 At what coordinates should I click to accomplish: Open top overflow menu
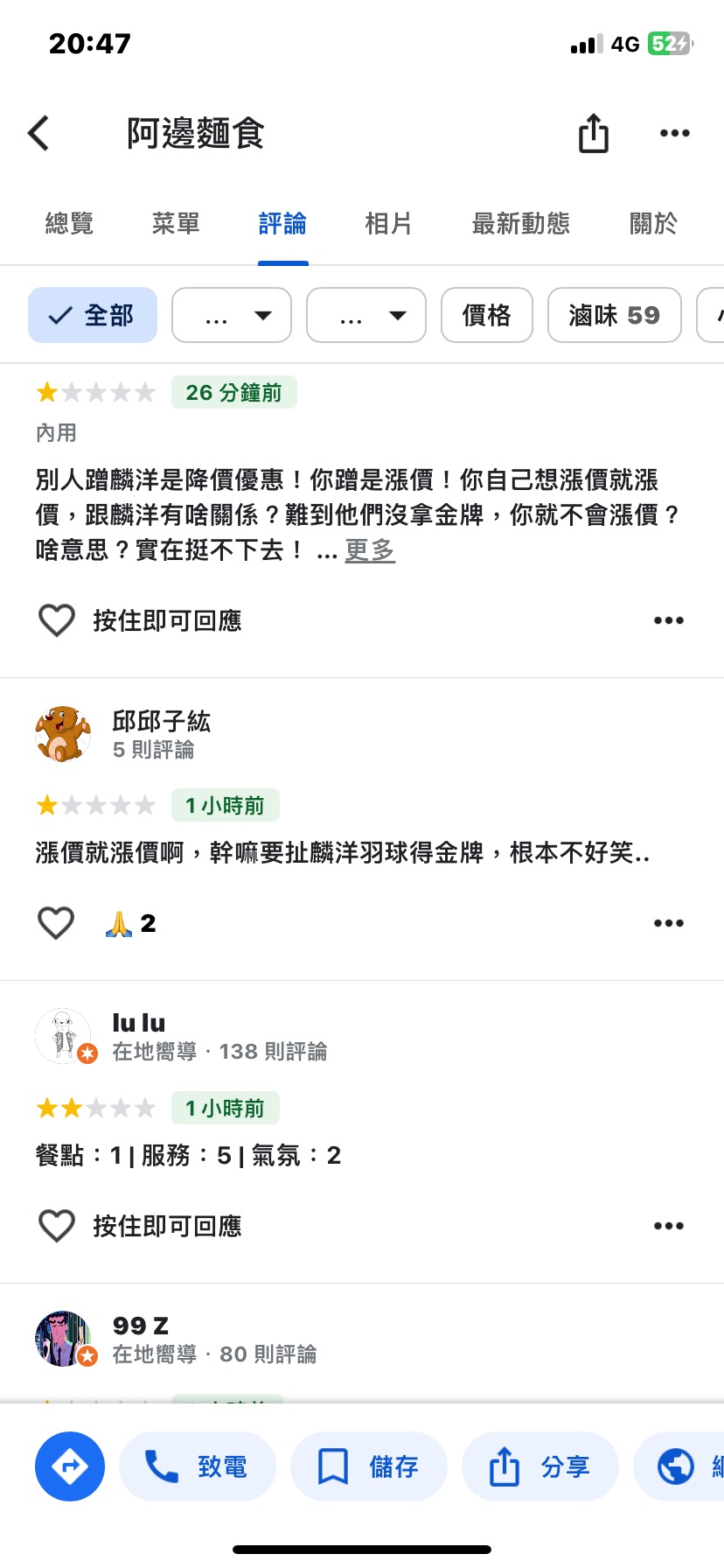point(674,133)
